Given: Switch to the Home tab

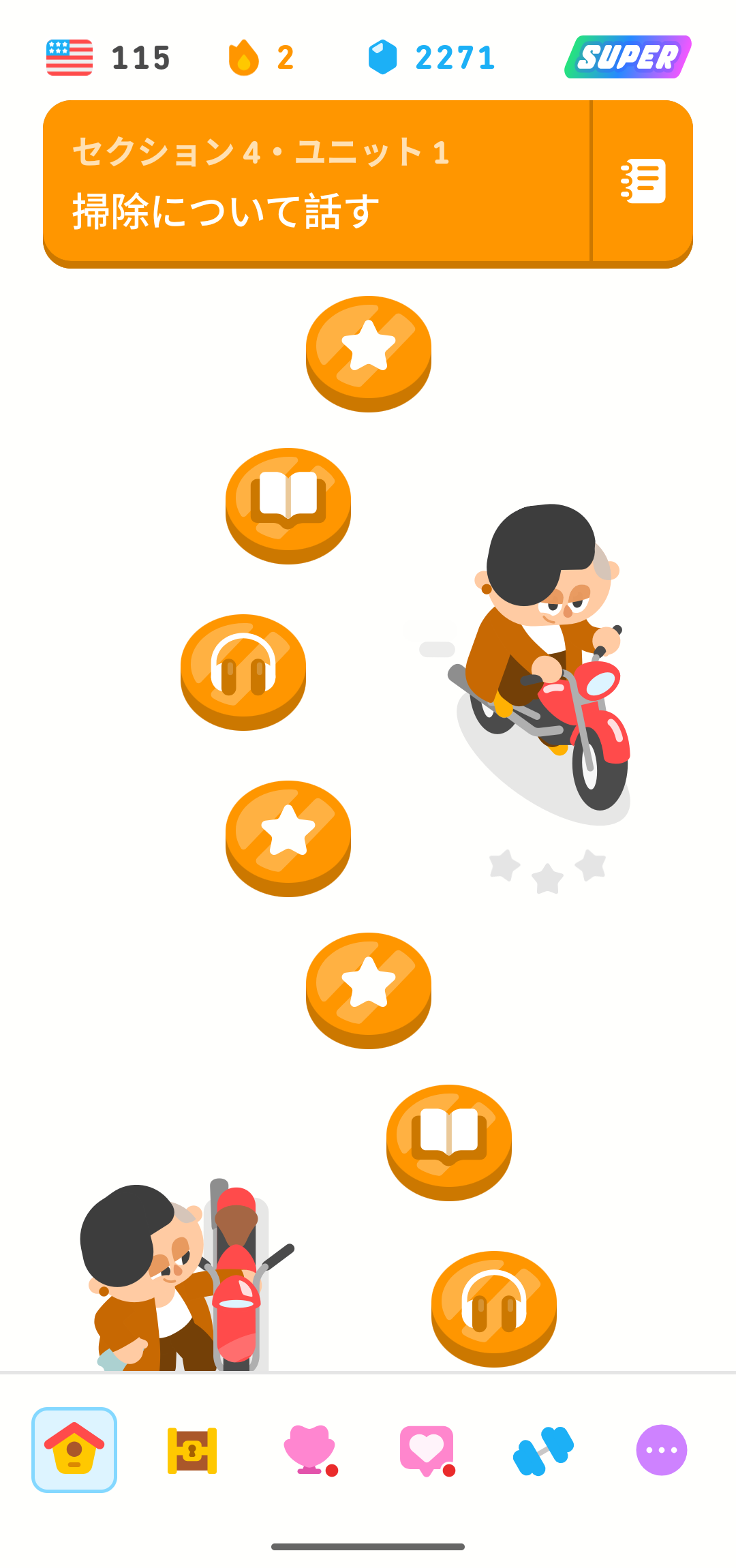Looking at the screenshot, I should 74,1449.
